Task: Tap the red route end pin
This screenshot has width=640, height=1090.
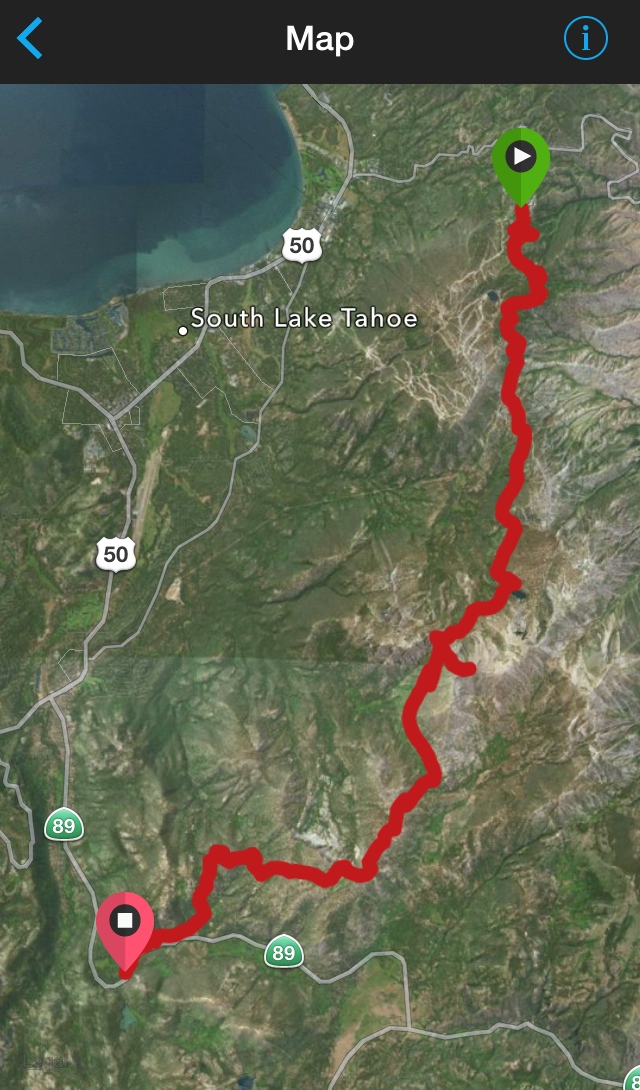Action: 125,923
